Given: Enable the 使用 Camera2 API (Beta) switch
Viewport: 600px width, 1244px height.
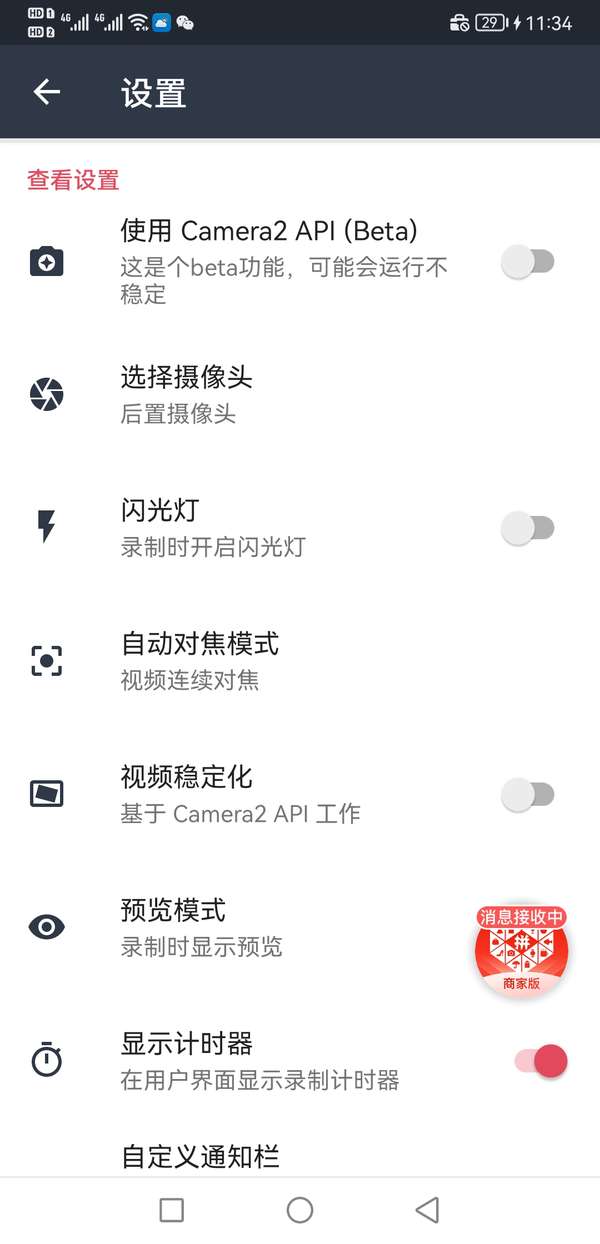Looking at the screenshot, I should coord(528,262).
